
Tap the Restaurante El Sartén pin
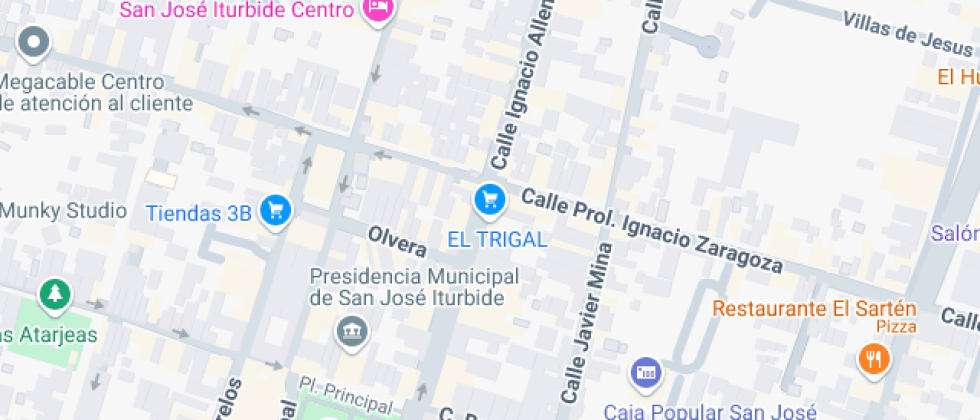click(874, 357)
